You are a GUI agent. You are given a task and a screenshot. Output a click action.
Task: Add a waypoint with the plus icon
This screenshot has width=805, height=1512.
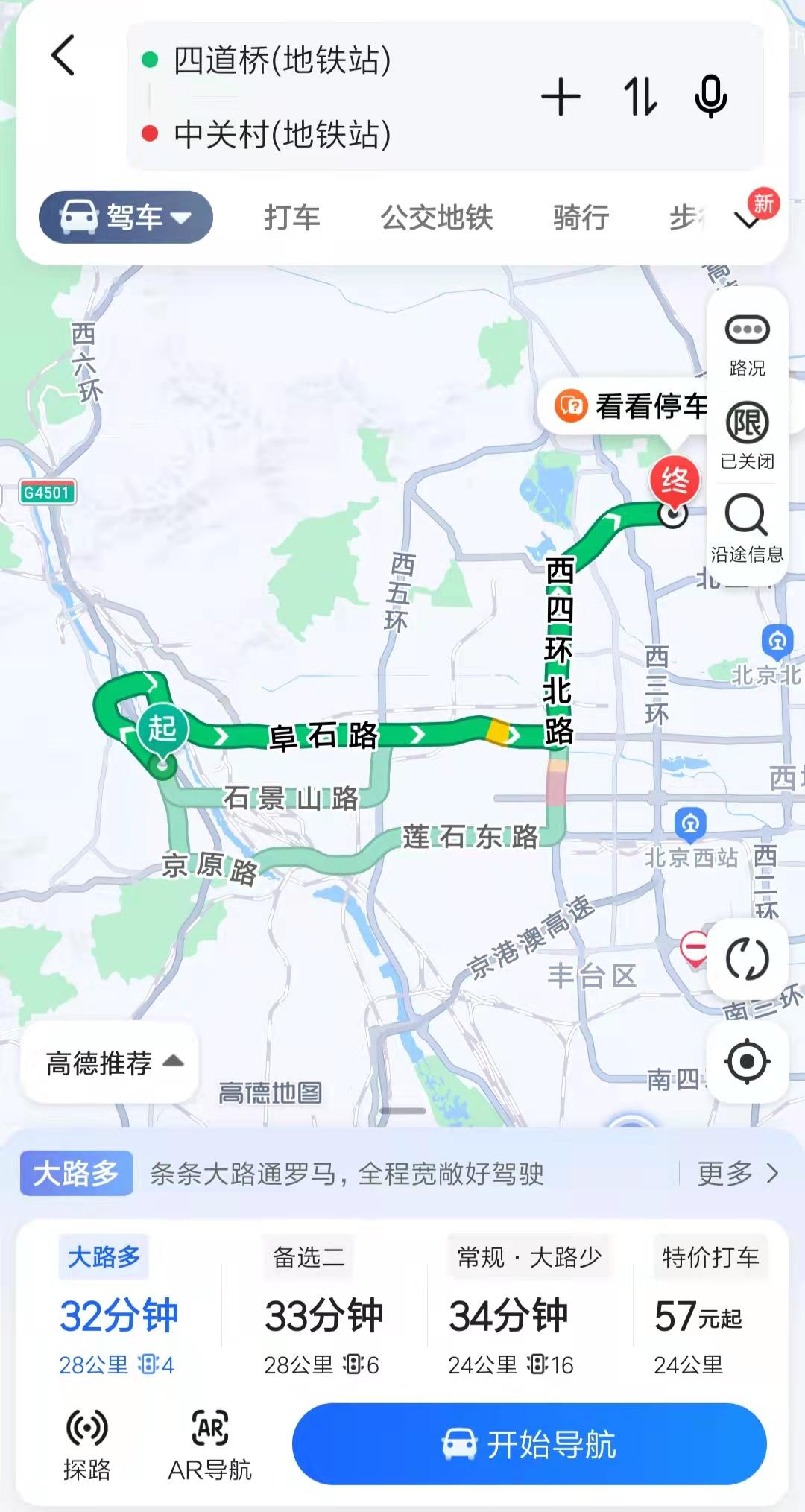561,98
